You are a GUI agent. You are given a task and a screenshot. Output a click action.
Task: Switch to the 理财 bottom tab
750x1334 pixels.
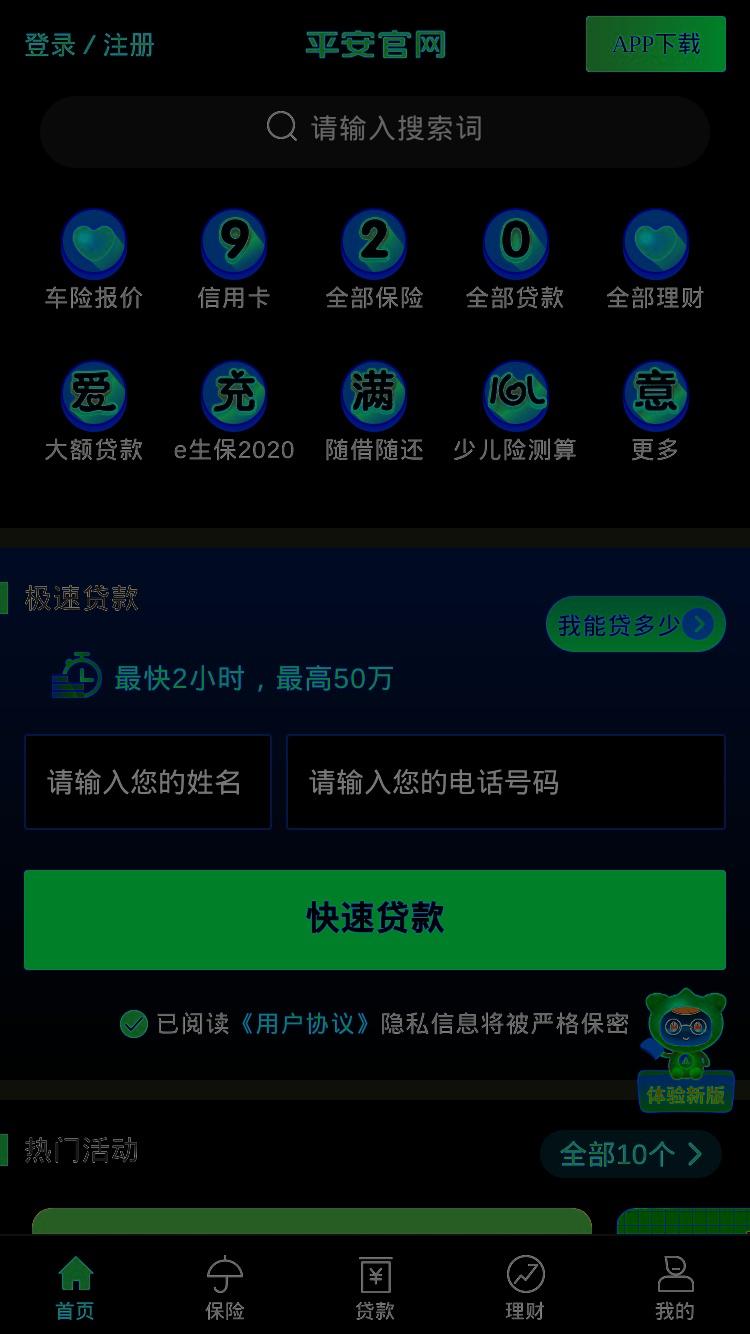pos(525,1288)
